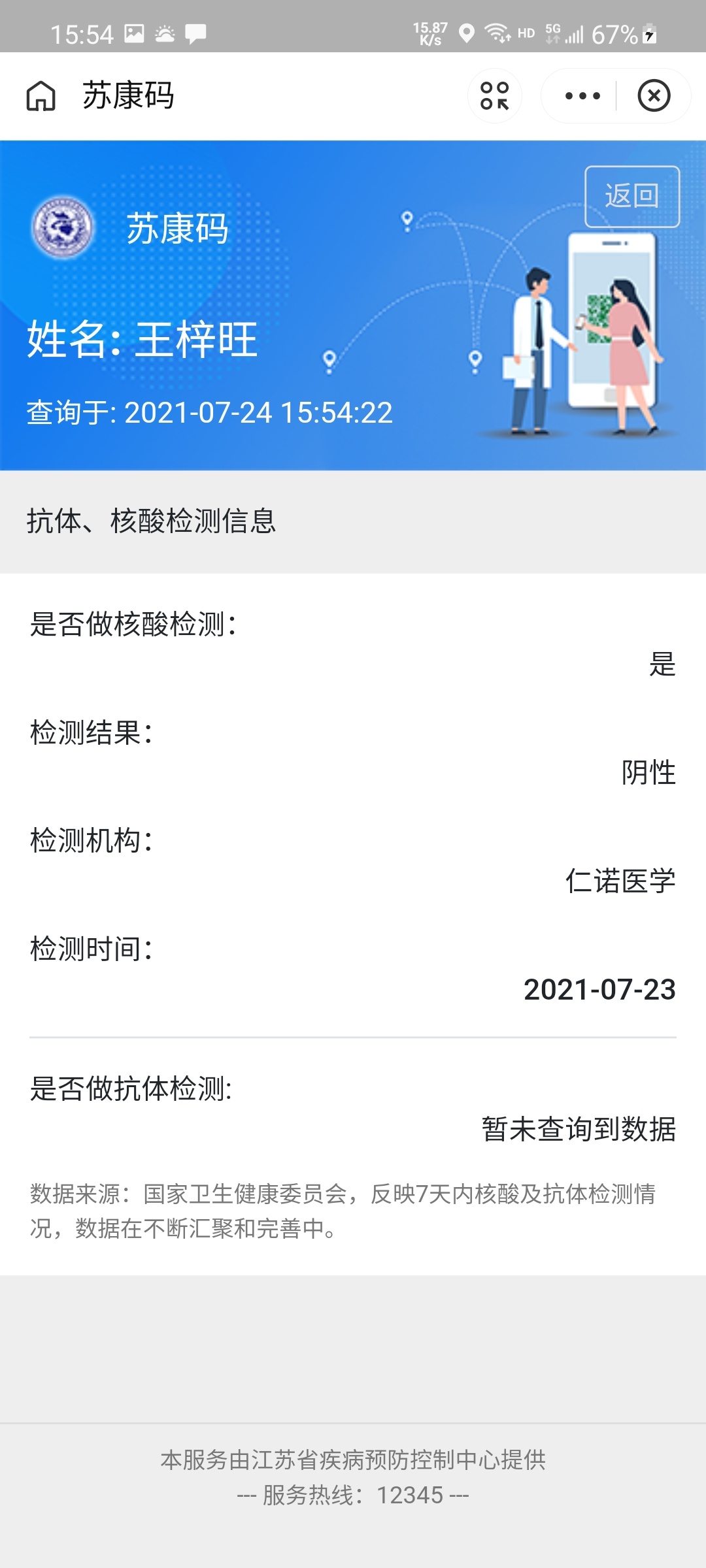Open the three-dot more options menu
This screenshot has height=1568, width=706.
tap(582, 96)
